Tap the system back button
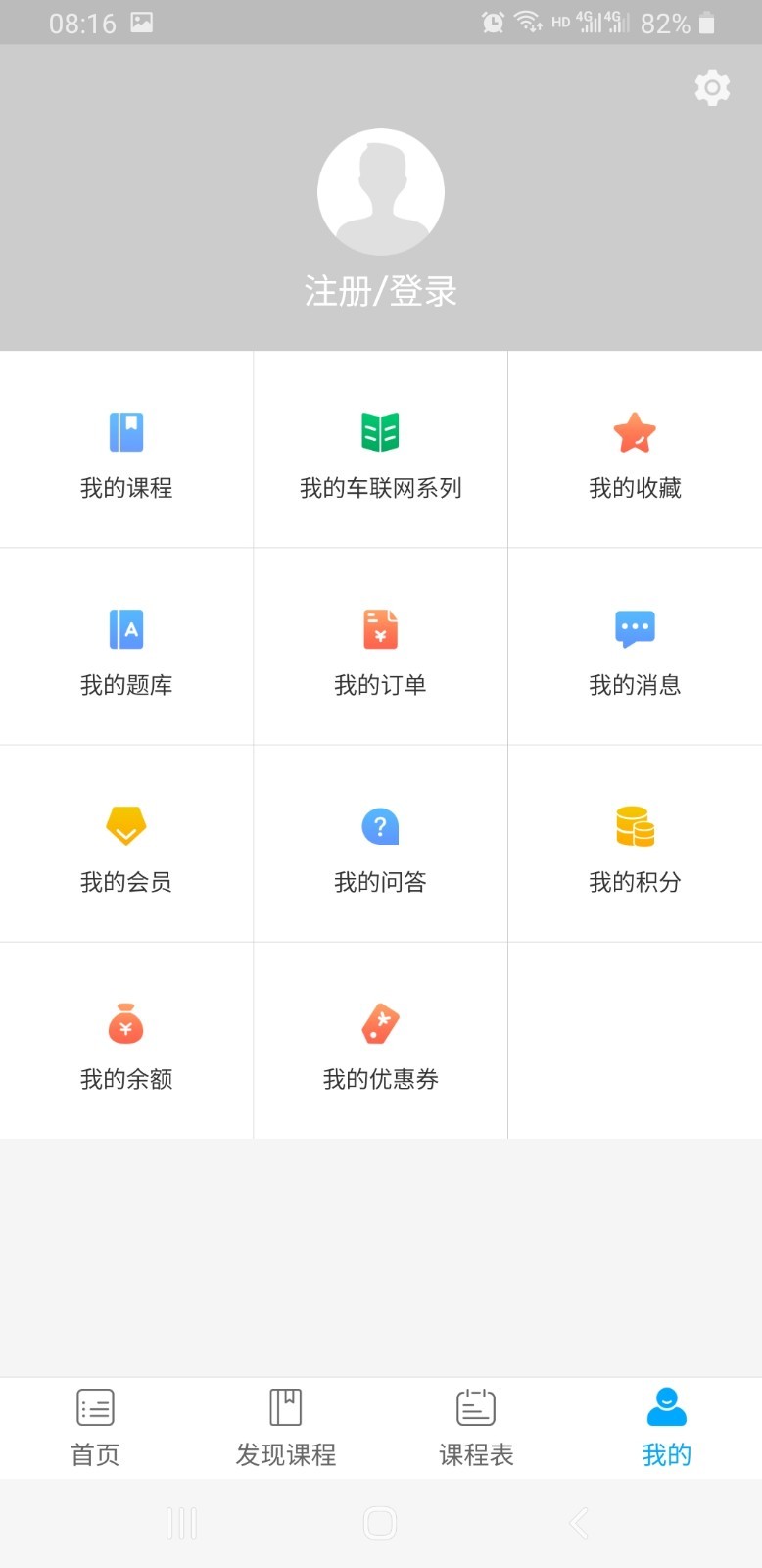The image size is (762, 1568). click(579, 1523)
